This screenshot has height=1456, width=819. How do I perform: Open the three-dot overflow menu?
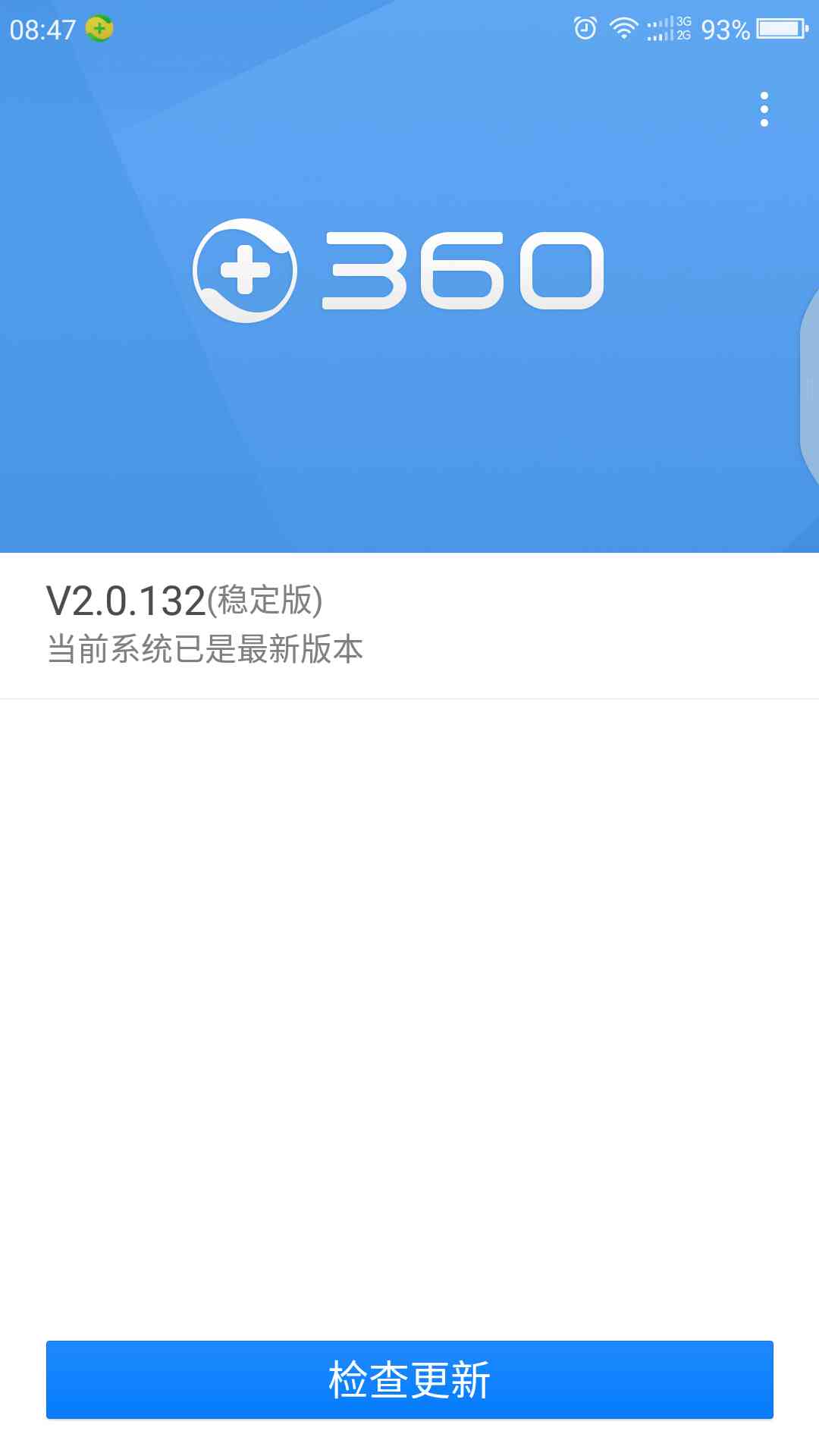(764, 110)
